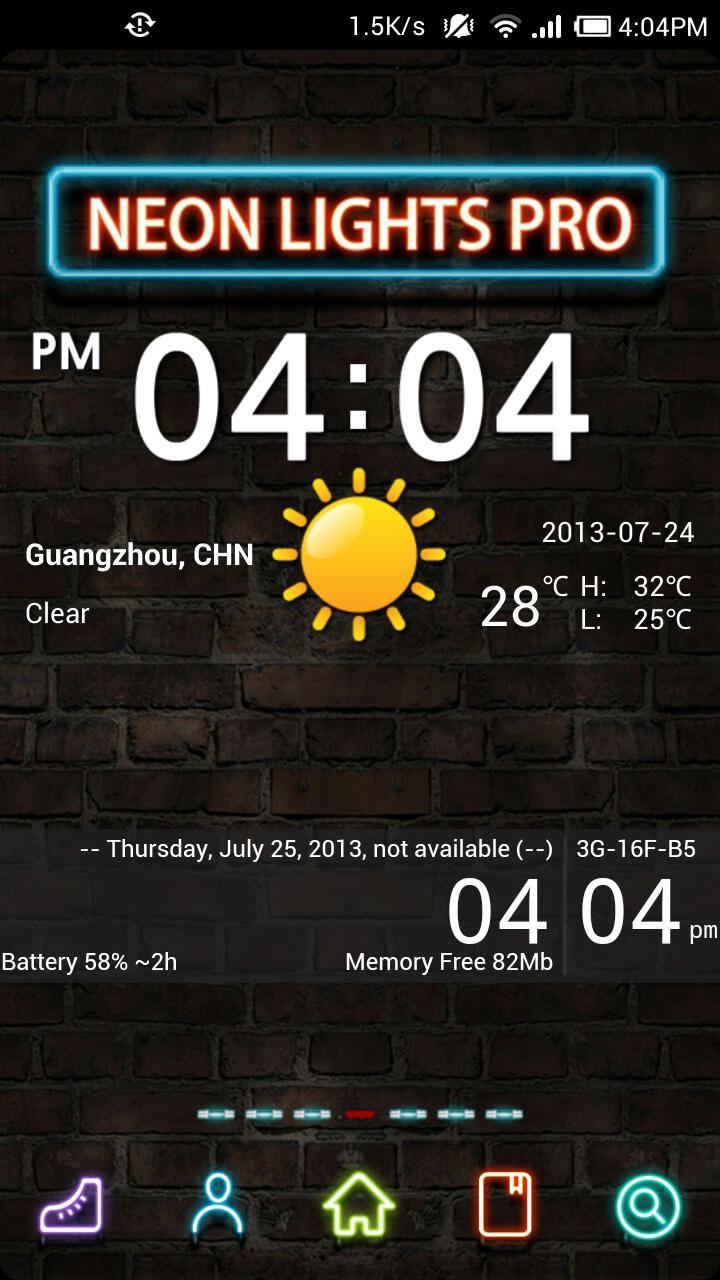Tap the mute status icon in the status bar

point(458,25)
